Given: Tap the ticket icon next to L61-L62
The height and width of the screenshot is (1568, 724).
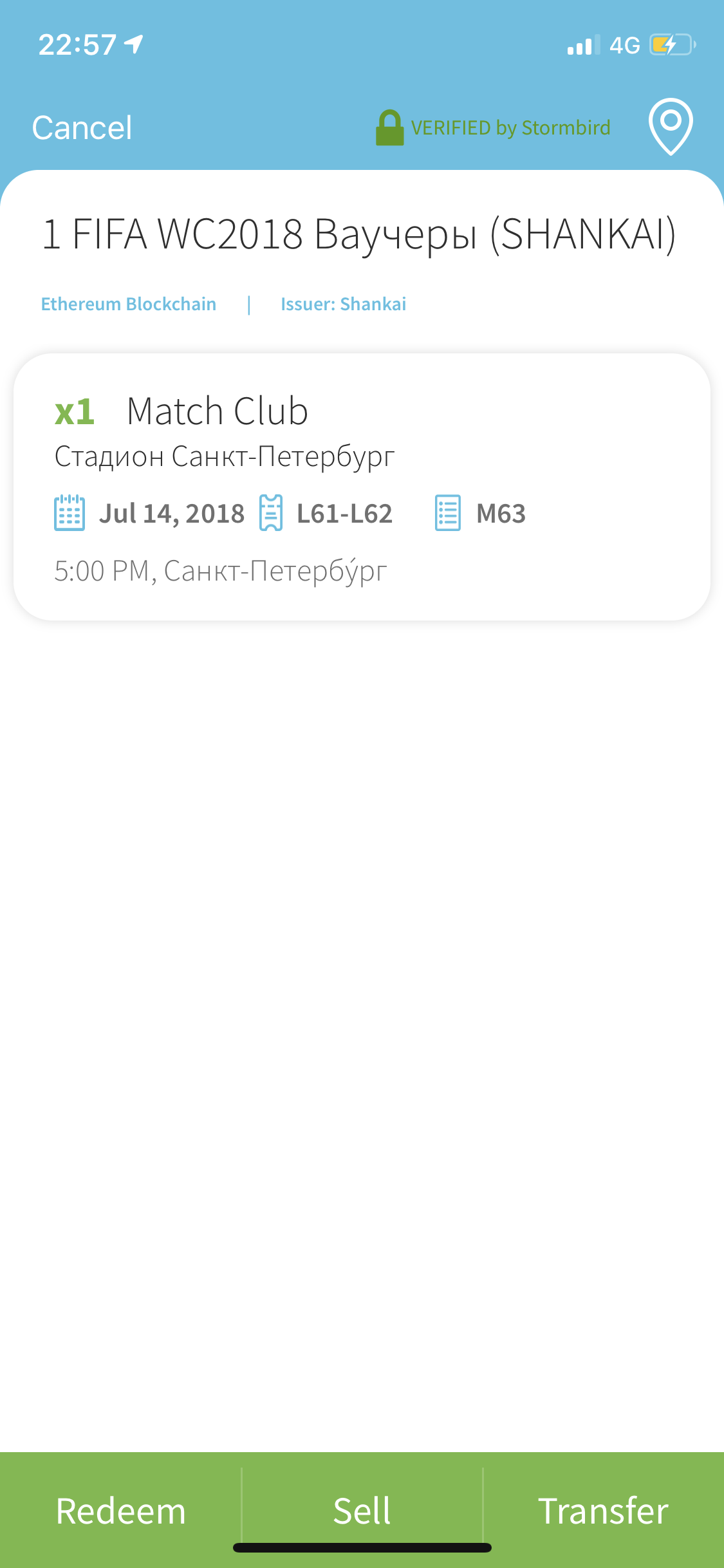Looking at the screenshot, I should [x=273, y=512].
